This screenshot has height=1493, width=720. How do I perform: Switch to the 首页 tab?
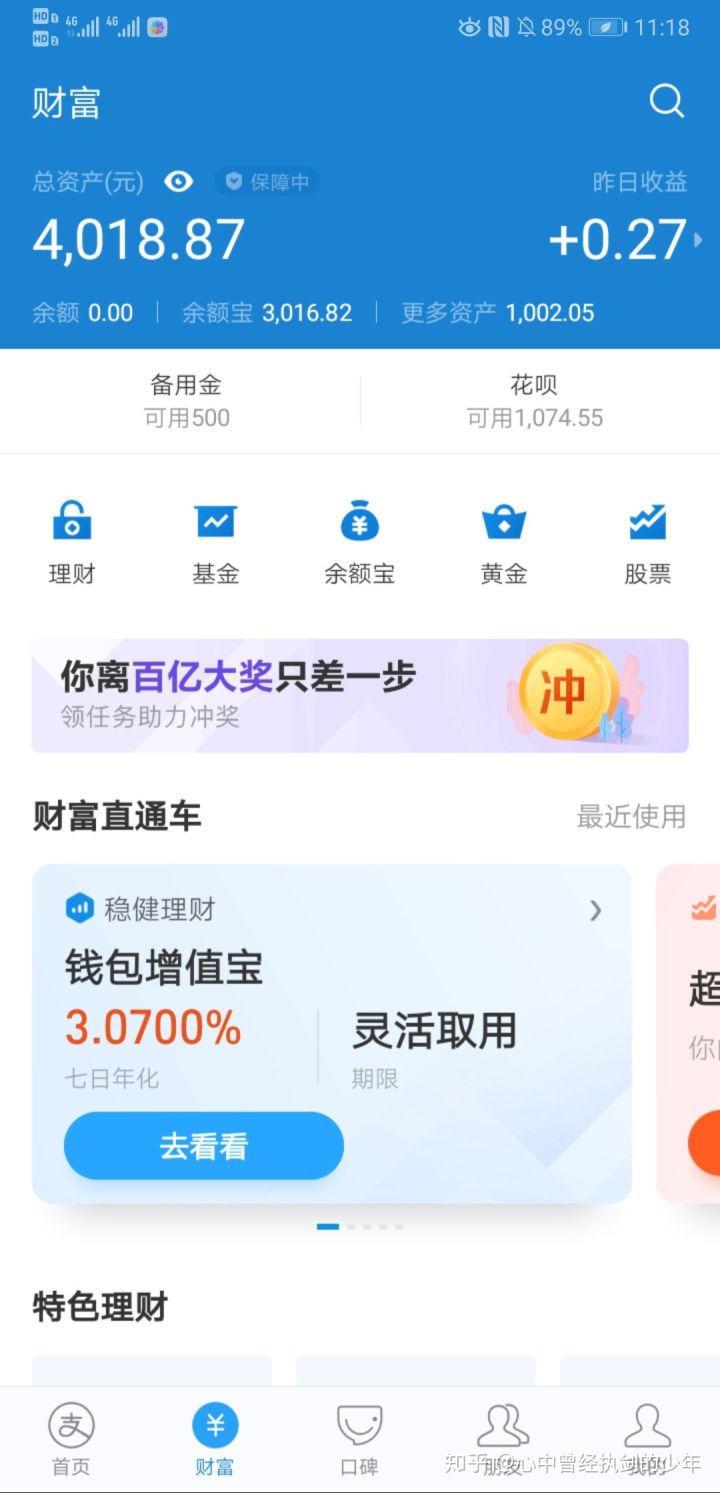[x=71, y=1439]
